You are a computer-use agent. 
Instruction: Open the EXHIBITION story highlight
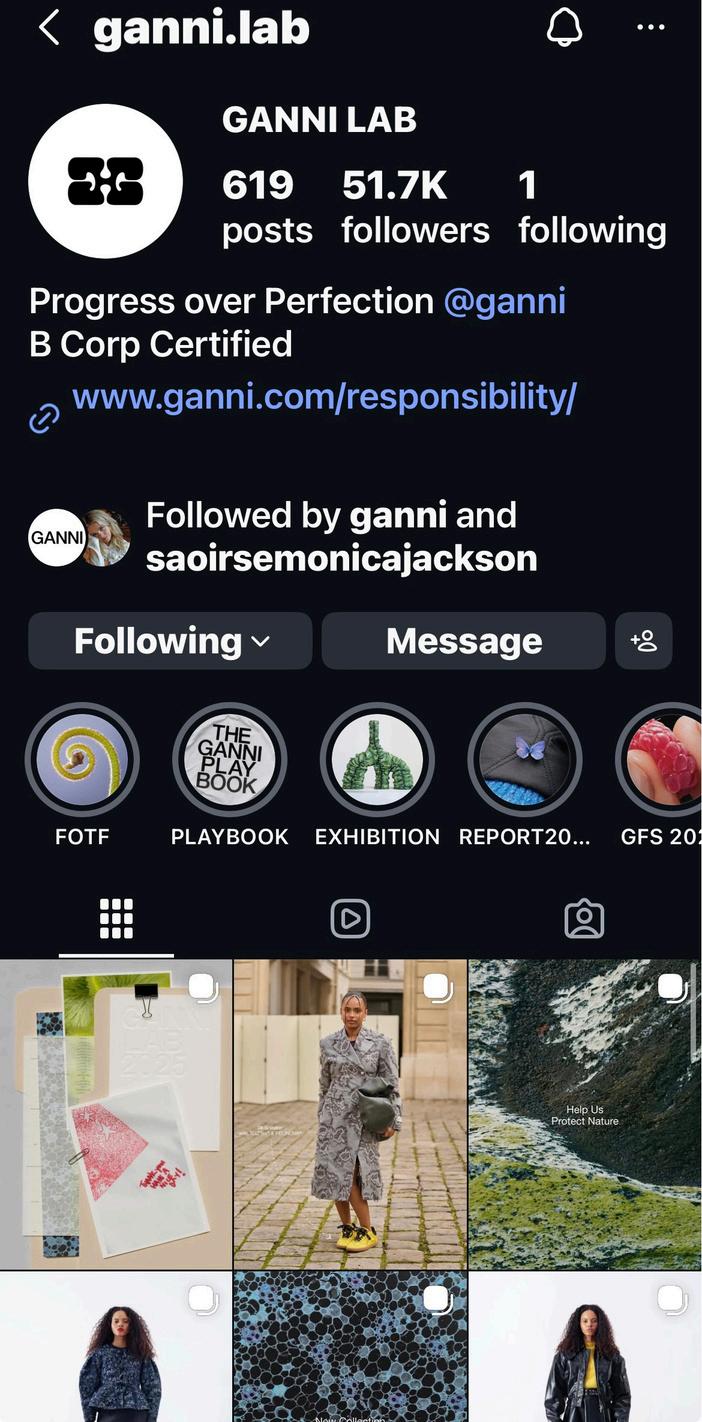377,775
